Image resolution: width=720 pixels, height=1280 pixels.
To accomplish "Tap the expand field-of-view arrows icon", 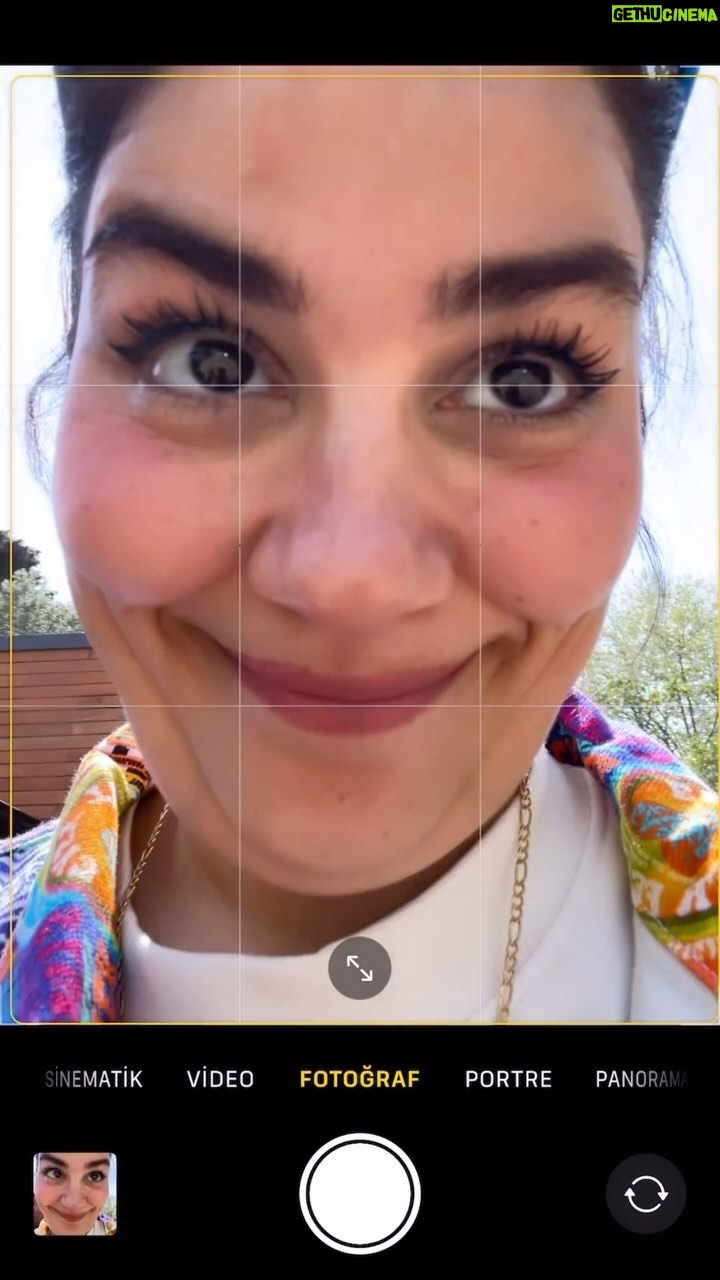I will (359, 967).
